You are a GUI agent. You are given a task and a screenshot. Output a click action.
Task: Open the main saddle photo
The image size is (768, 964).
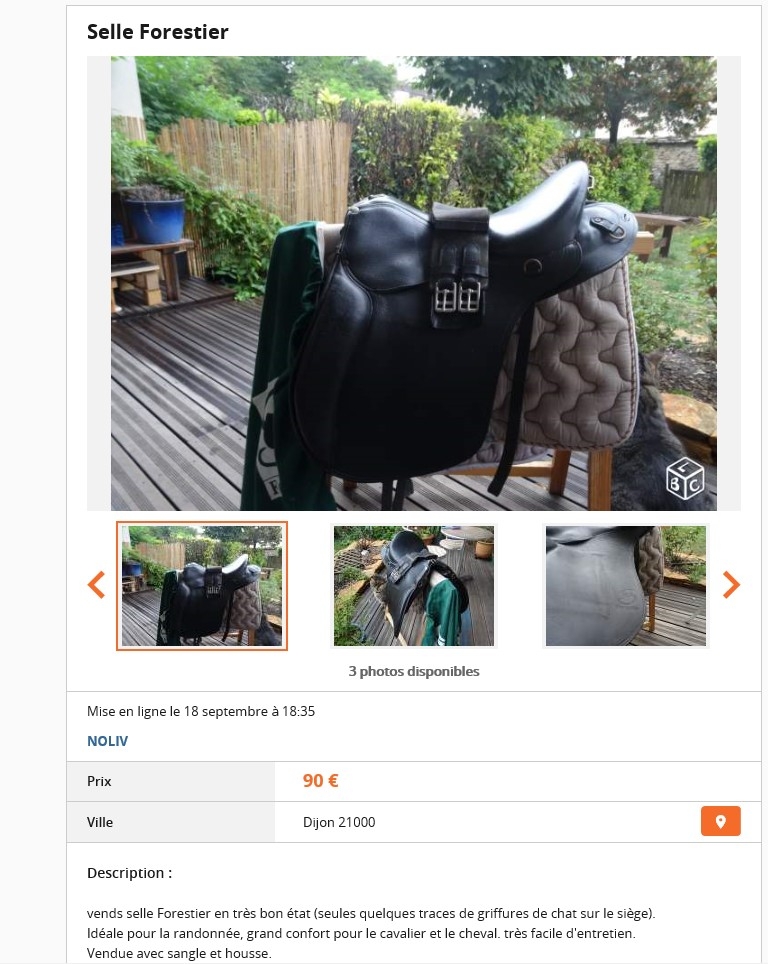413,284
